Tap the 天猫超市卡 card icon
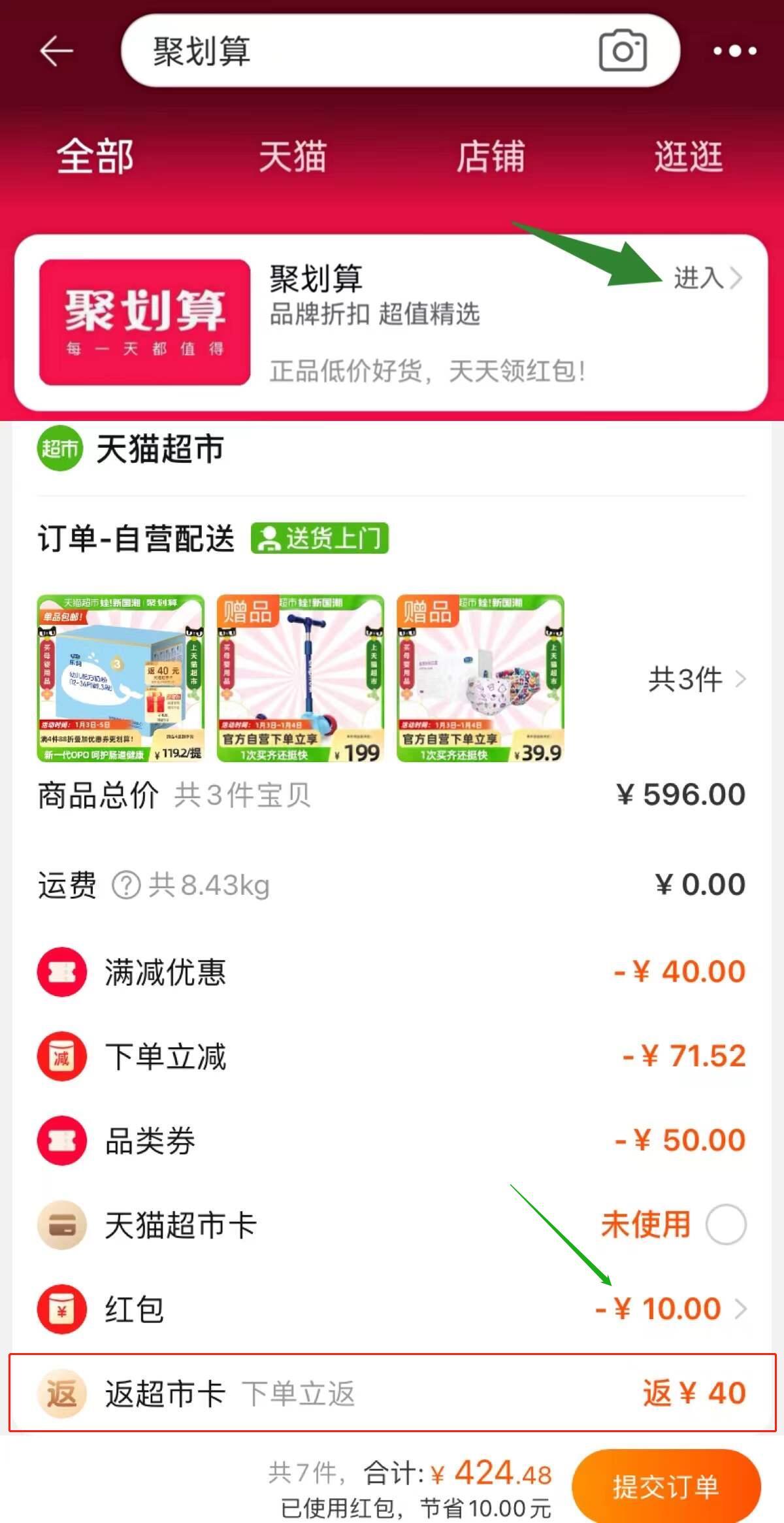Viewport: 784px width, 1523px height. pyautogui.click(x=61, y=1224)
